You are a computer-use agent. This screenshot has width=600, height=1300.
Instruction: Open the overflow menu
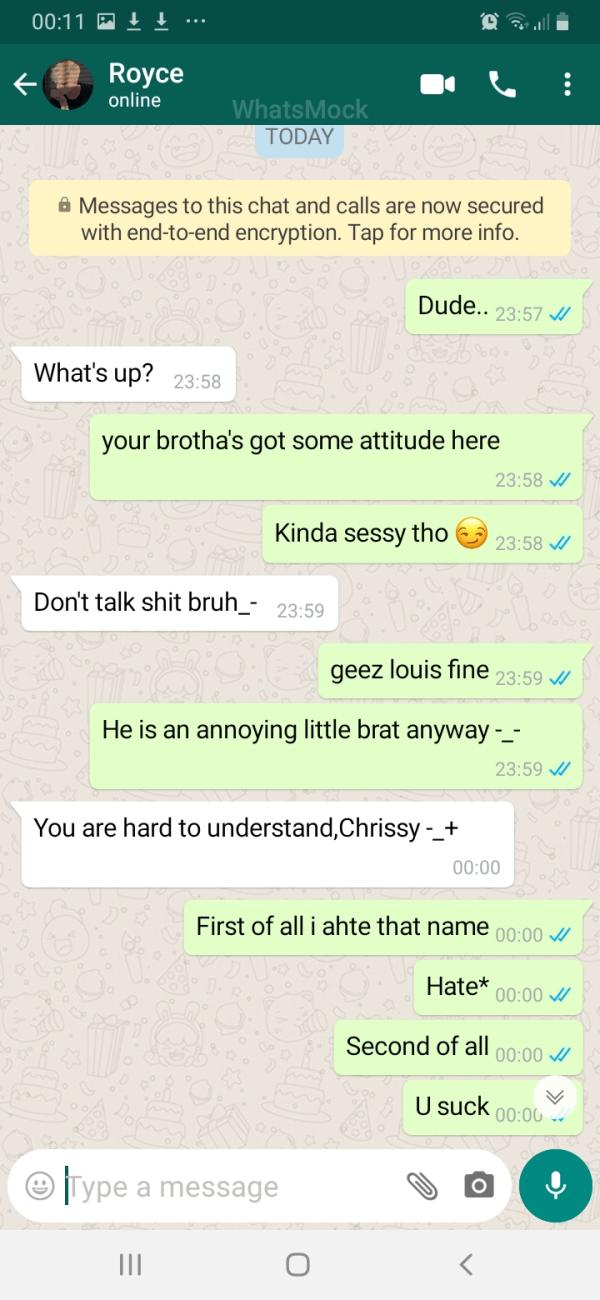click(x=567, y=85)
